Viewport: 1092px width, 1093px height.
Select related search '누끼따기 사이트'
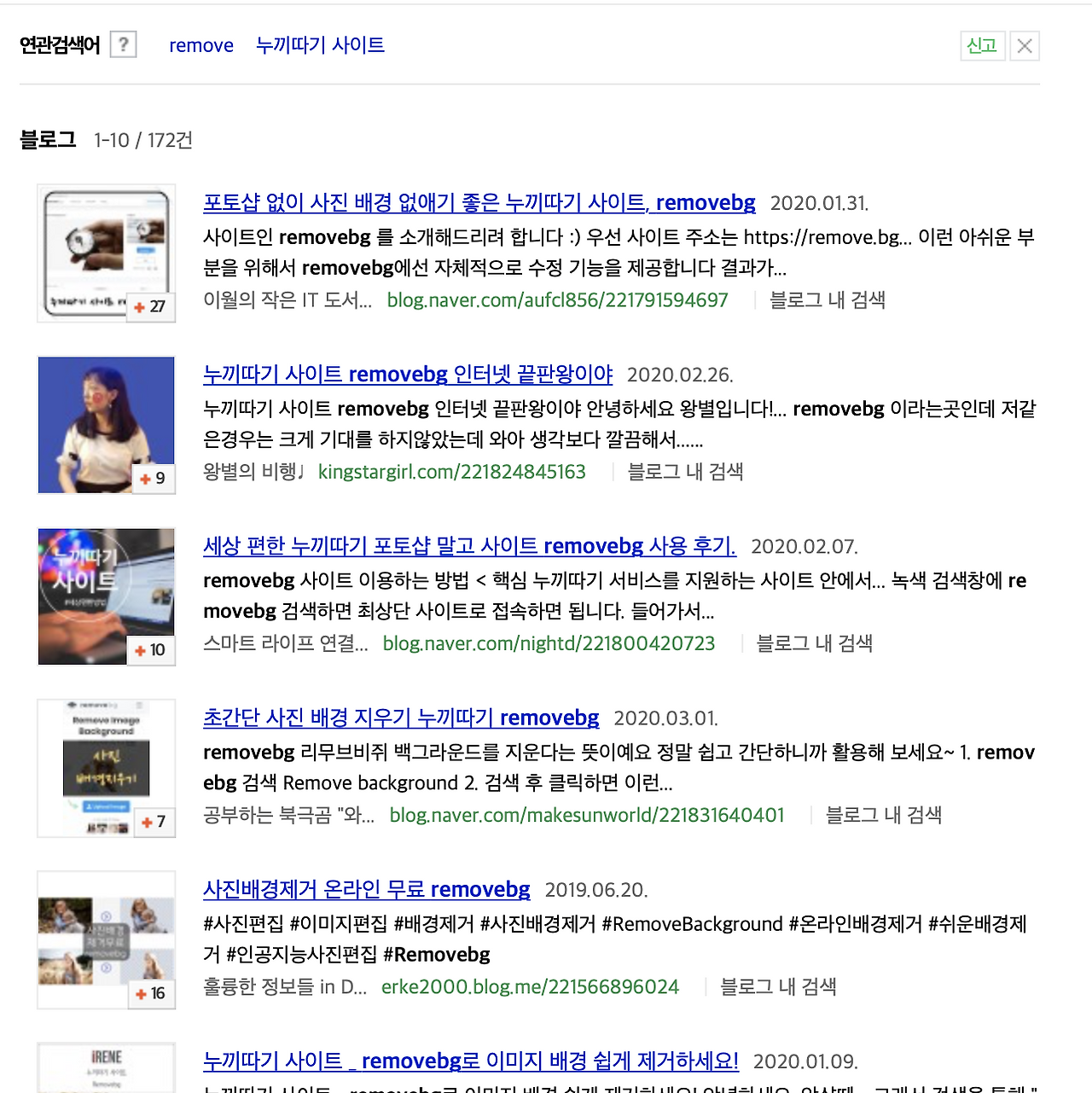[320, 45]
